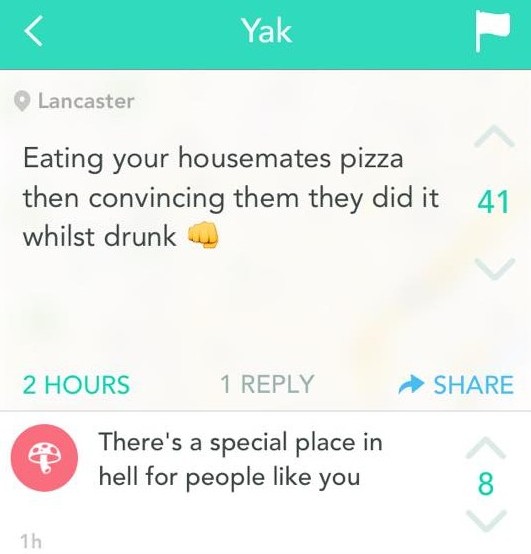The width and height of the screenshot is (531, 554).
Task: Go back using the header arrow
Action: pos(34,31)
